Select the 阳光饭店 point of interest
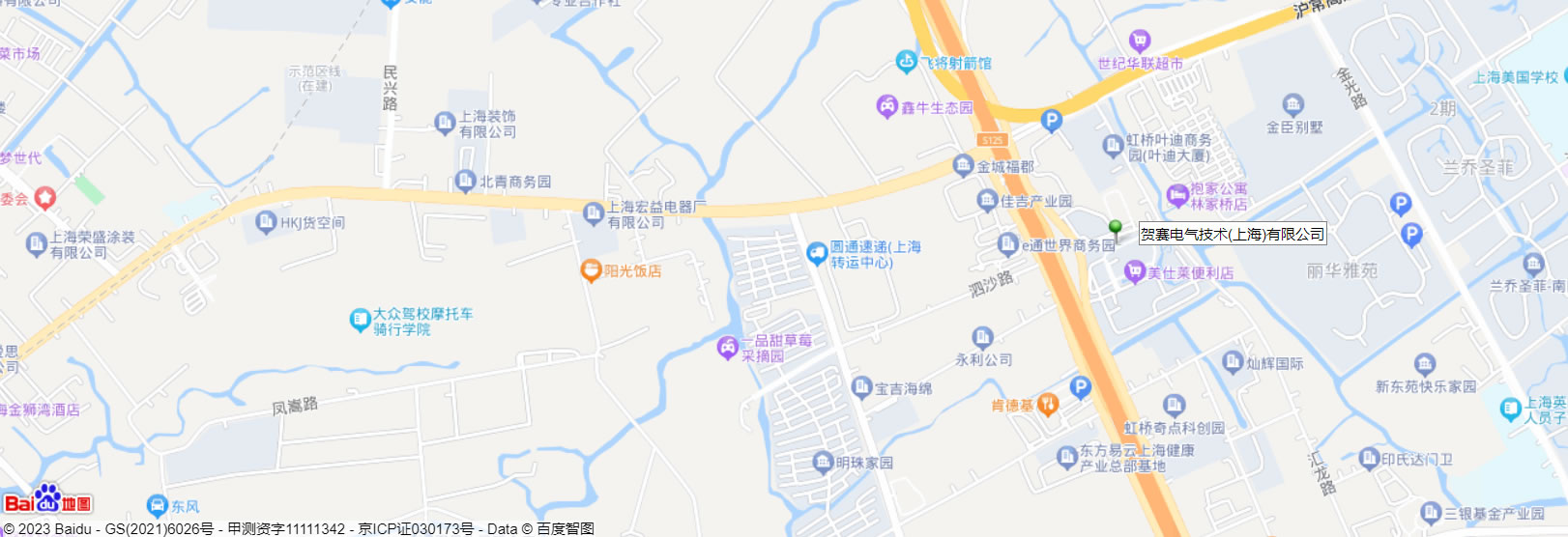Image resolution: width=1568 pixels, height=537 pixels. (x=591, y=271)
